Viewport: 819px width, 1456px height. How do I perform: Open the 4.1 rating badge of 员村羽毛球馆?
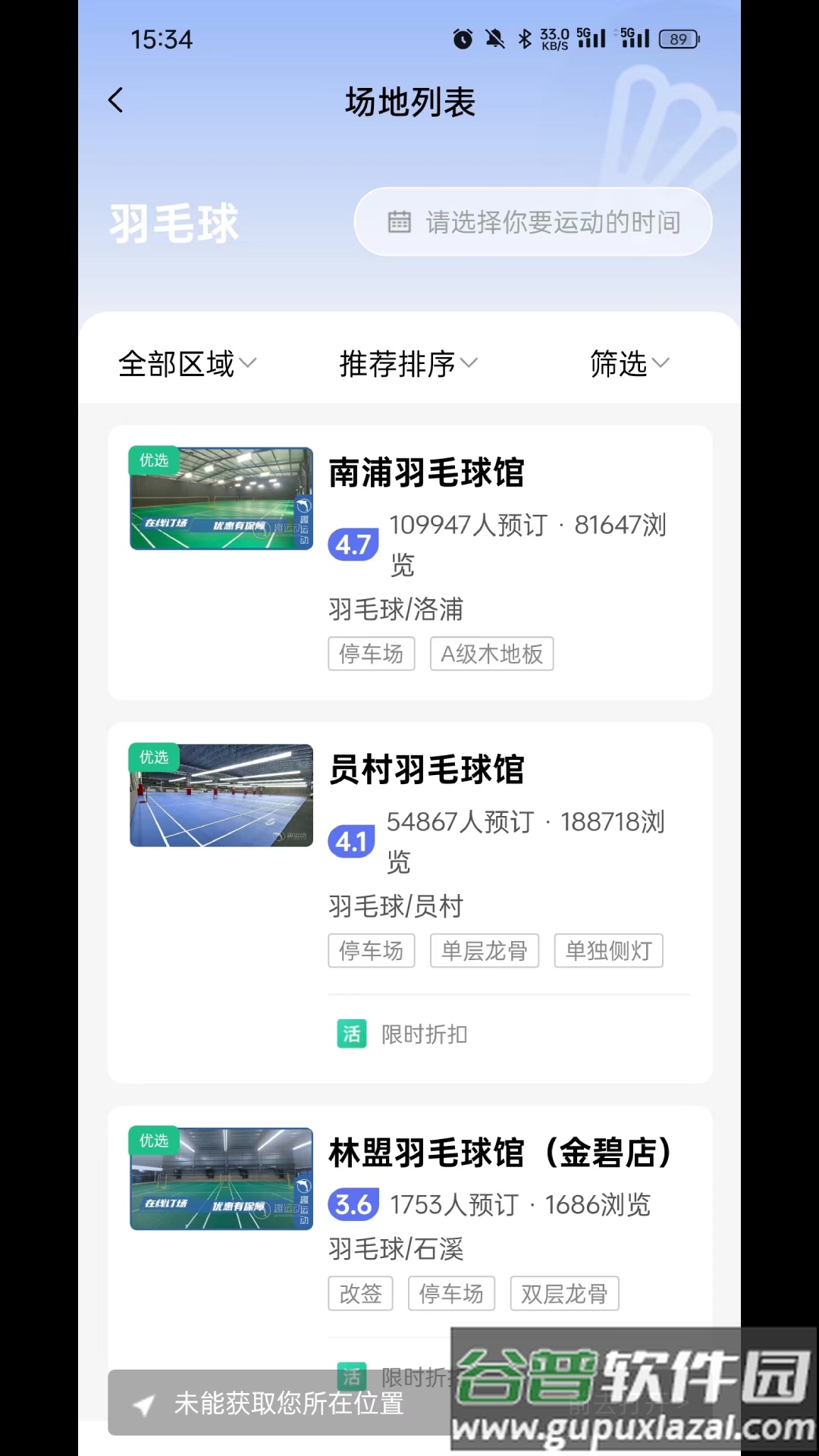352,840
